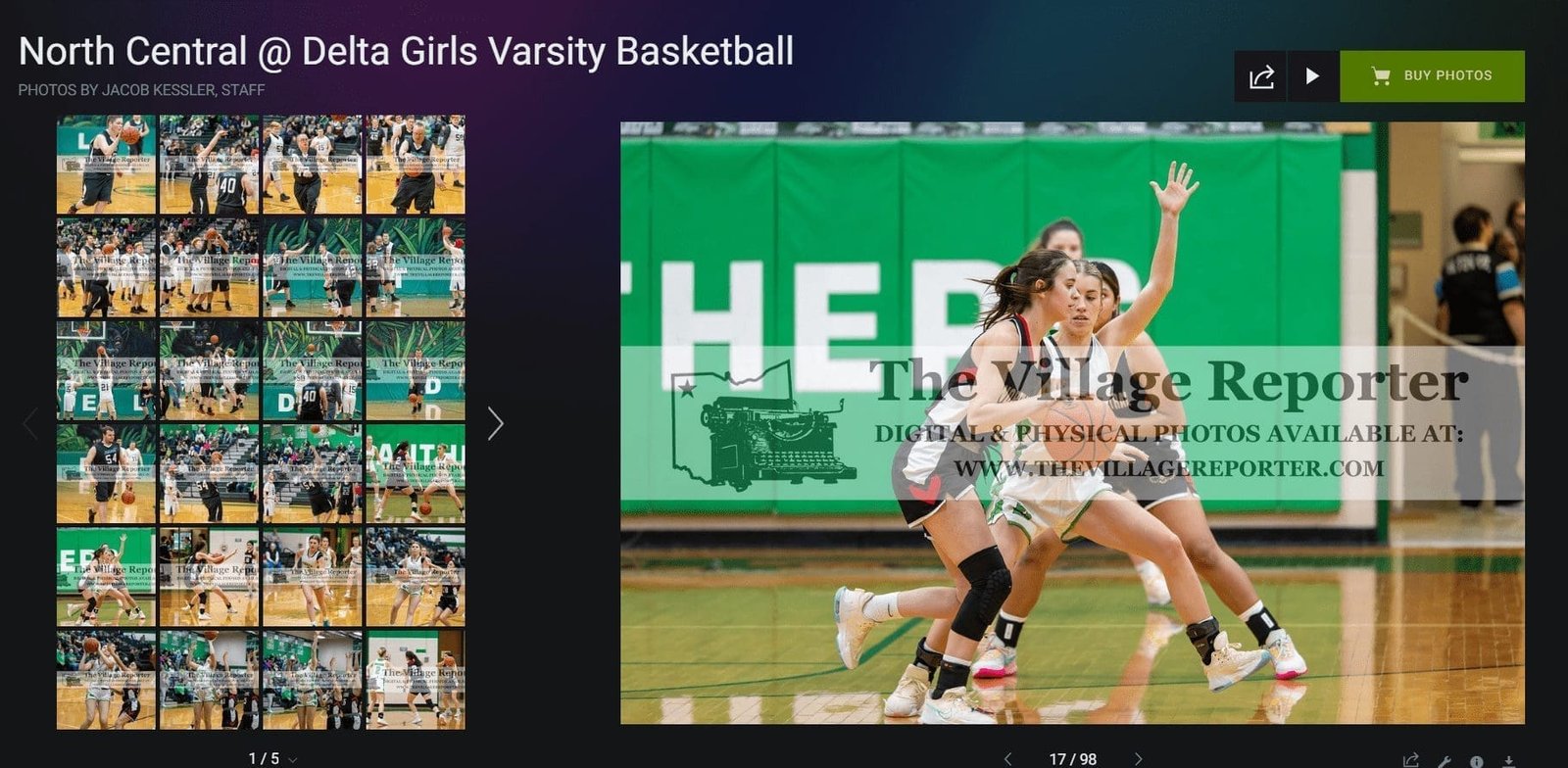
Task: Advance to the next photo after 17 / 98
Action: click(x=1138, y=758)
